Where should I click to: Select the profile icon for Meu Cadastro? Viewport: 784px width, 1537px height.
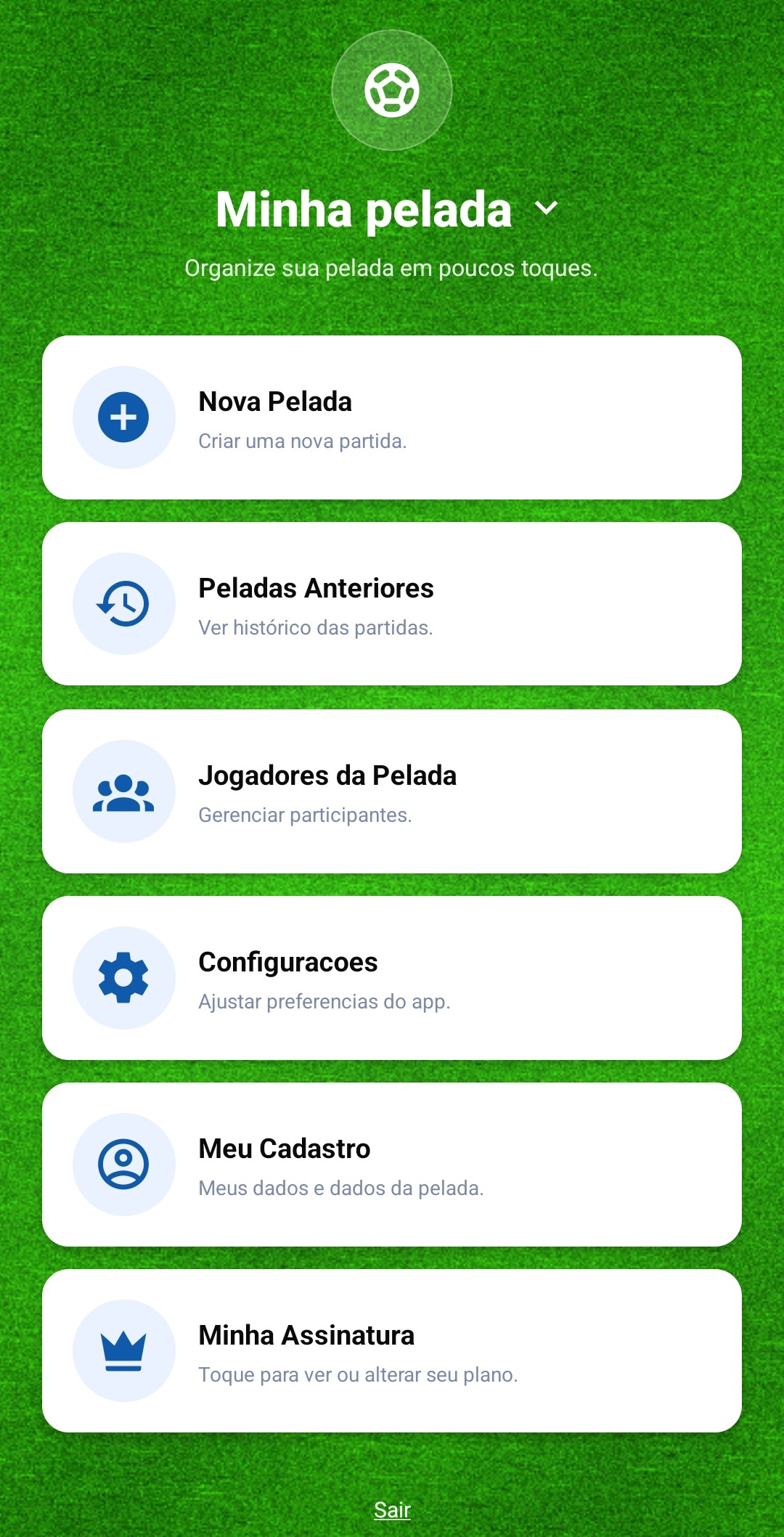point(123,1163)
